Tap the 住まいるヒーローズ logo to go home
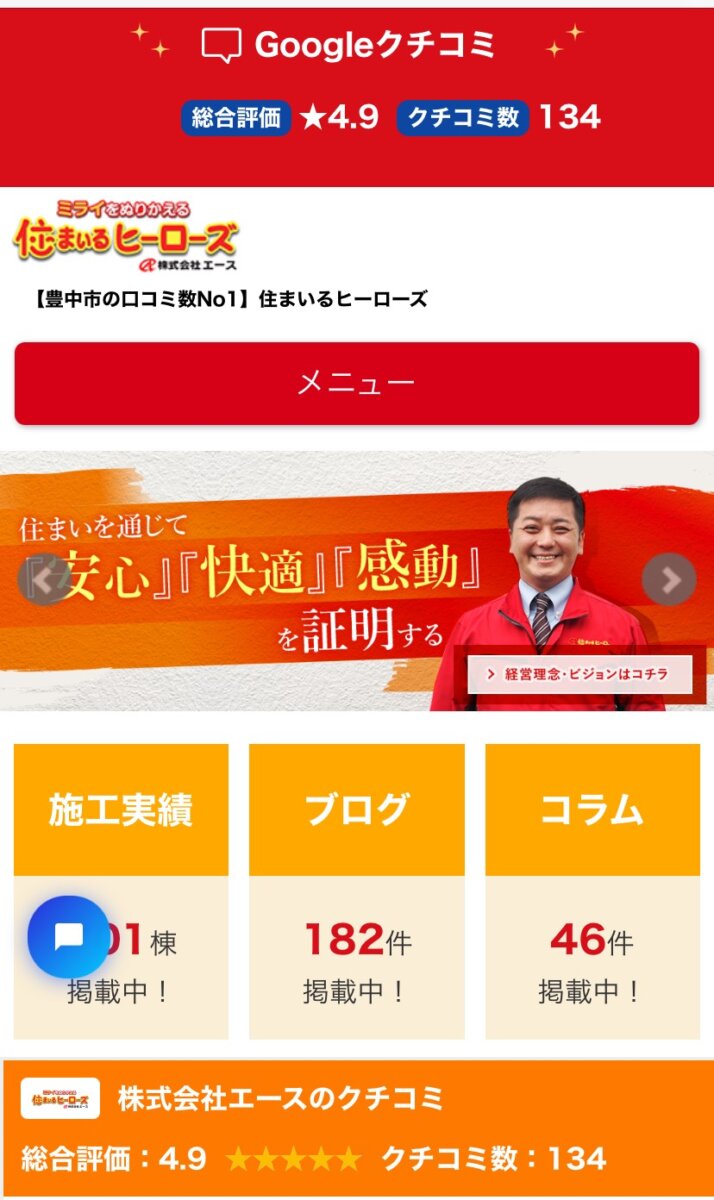 [126, 238]
